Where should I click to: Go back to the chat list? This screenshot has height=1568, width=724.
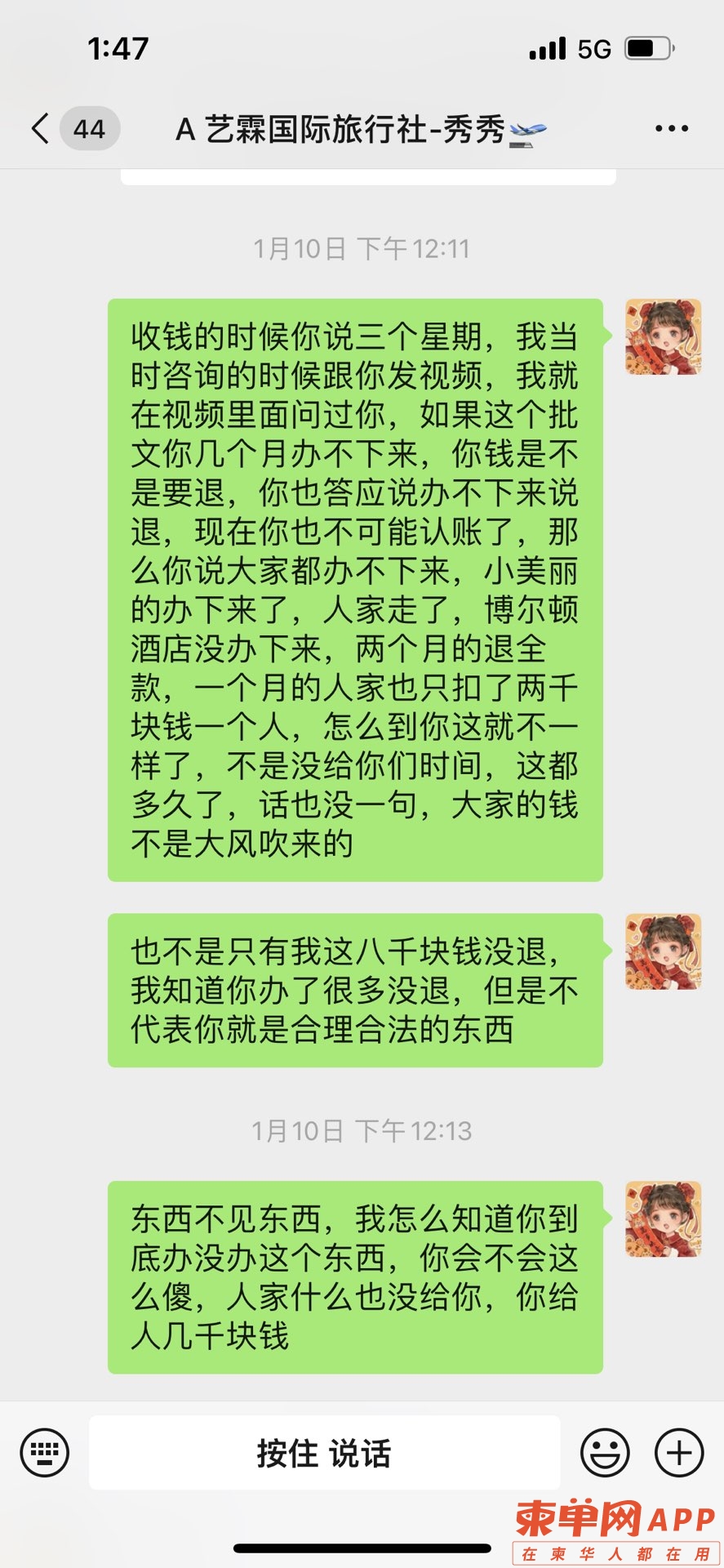(41, 129)
